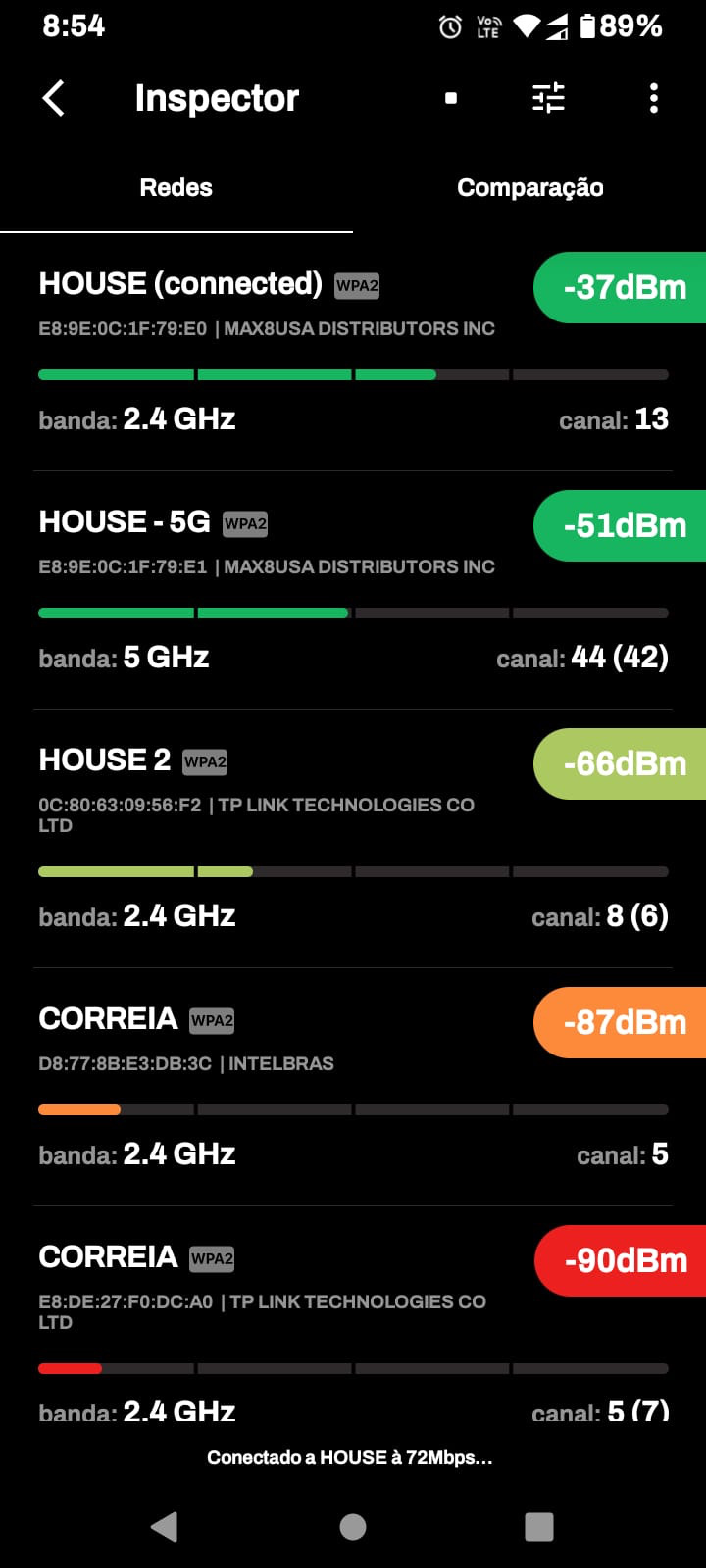Switch to the Comparação tab
Screen dimensions: 706x1568
pyautogui.click(x=529, y=188)
